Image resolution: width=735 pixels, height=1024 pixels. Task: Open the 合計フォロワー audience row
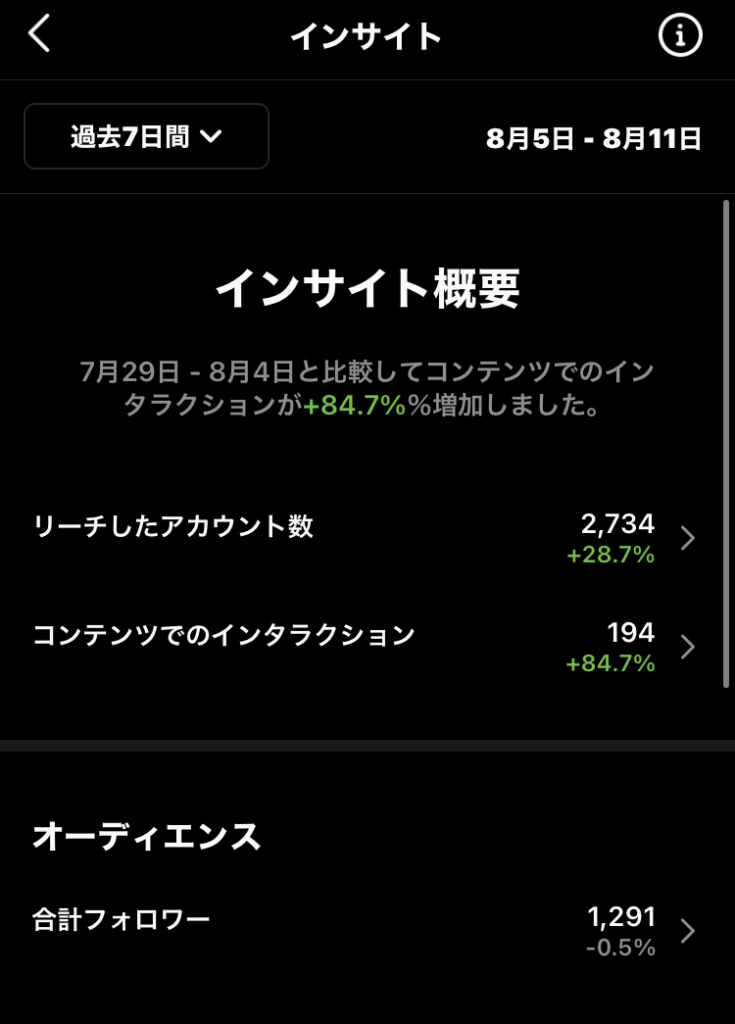(x=366, y=930)
